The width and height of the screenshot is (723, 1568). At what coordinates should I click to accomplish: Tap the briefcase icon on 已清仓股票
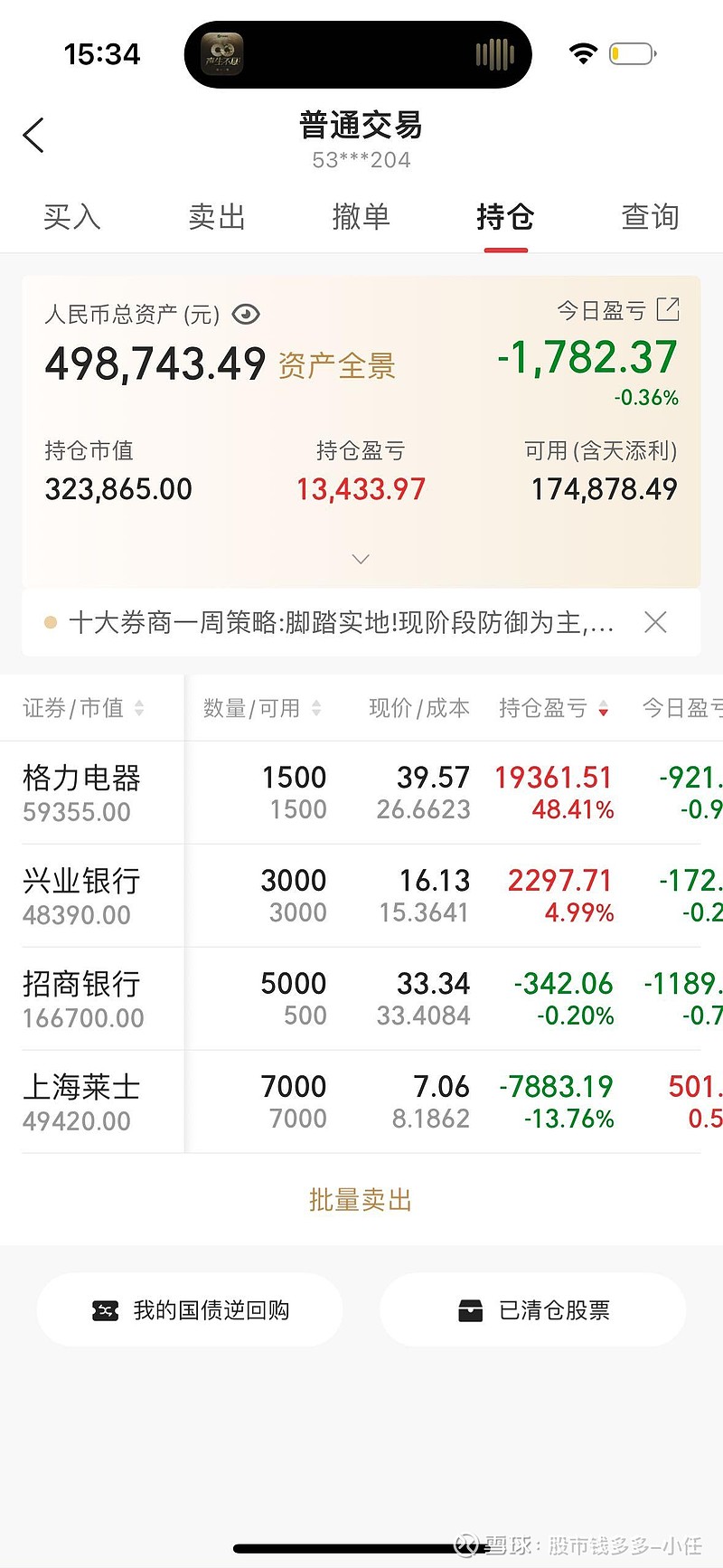click(471, 1309)
